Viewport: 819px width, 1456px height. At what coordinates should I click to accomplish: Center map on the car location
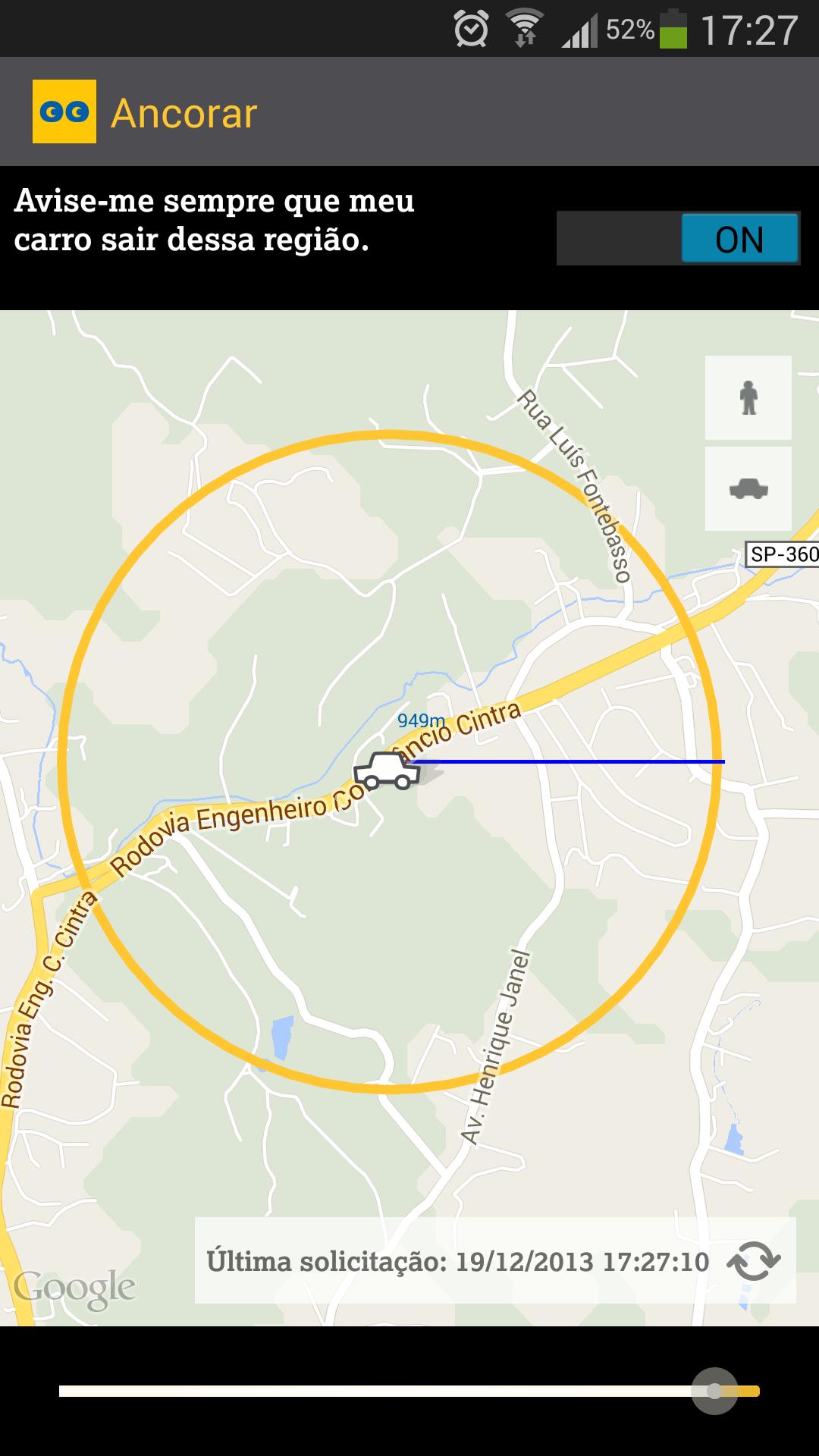point(748,489)
